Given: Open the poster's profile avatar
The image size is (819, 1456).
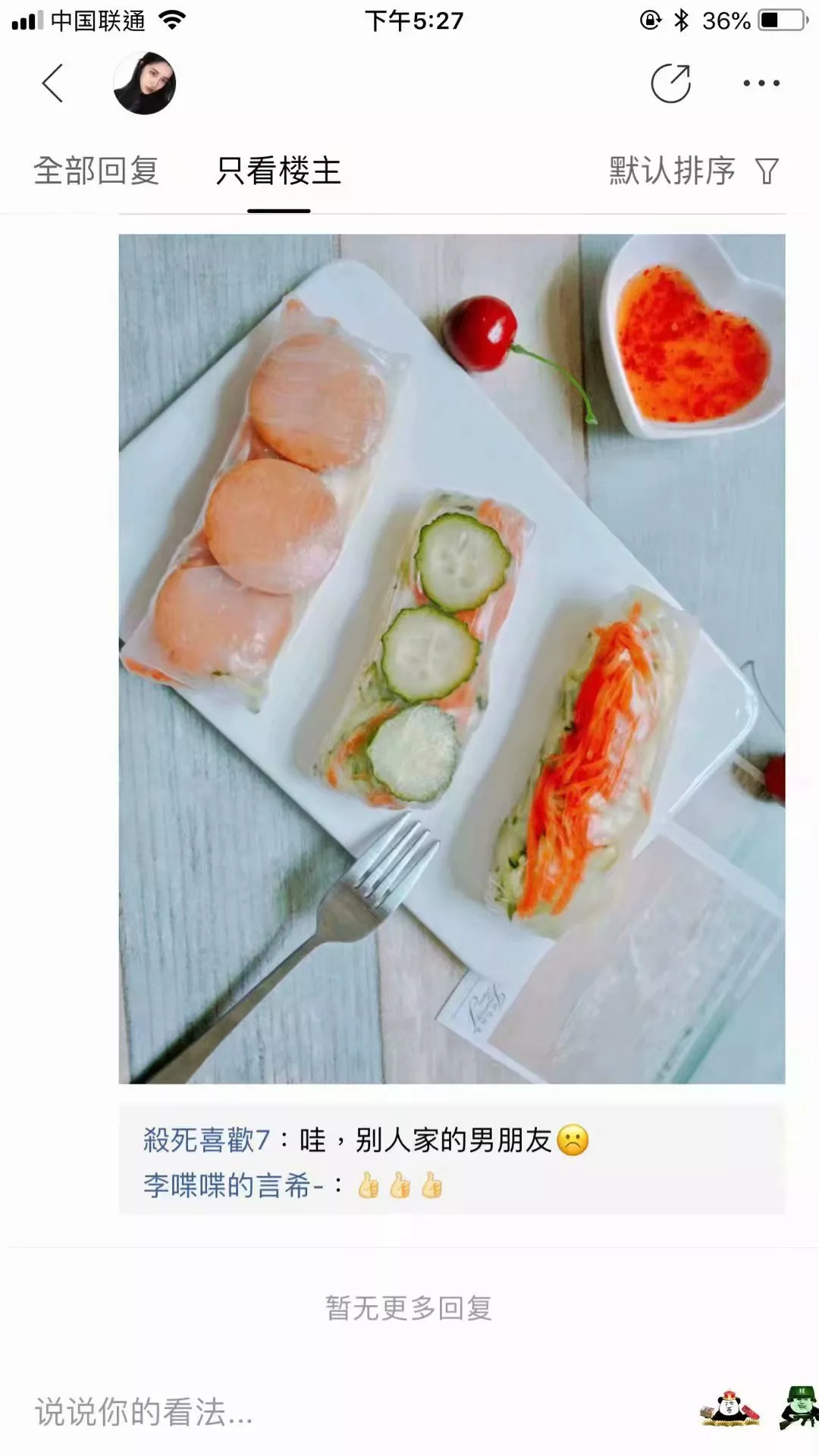Looking at the screenshot, I should (x=144, y=83).
